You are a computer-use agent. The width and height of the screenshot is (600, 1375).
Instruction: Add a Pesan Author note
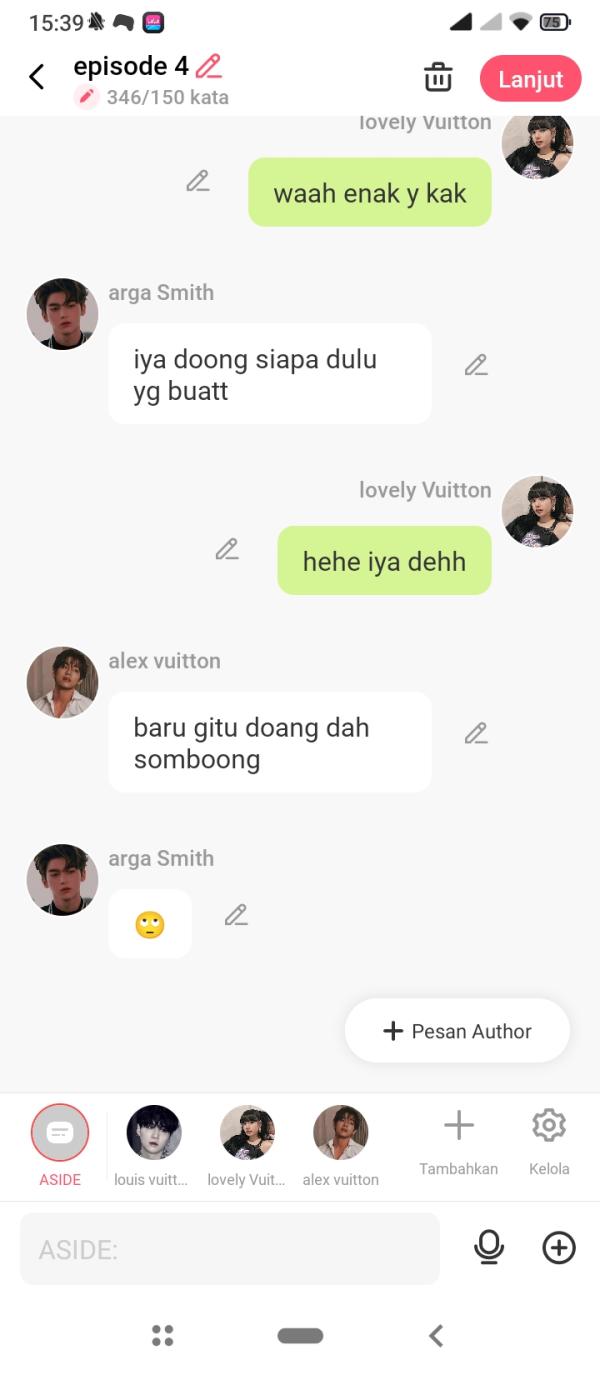(x=457, y=1031)
